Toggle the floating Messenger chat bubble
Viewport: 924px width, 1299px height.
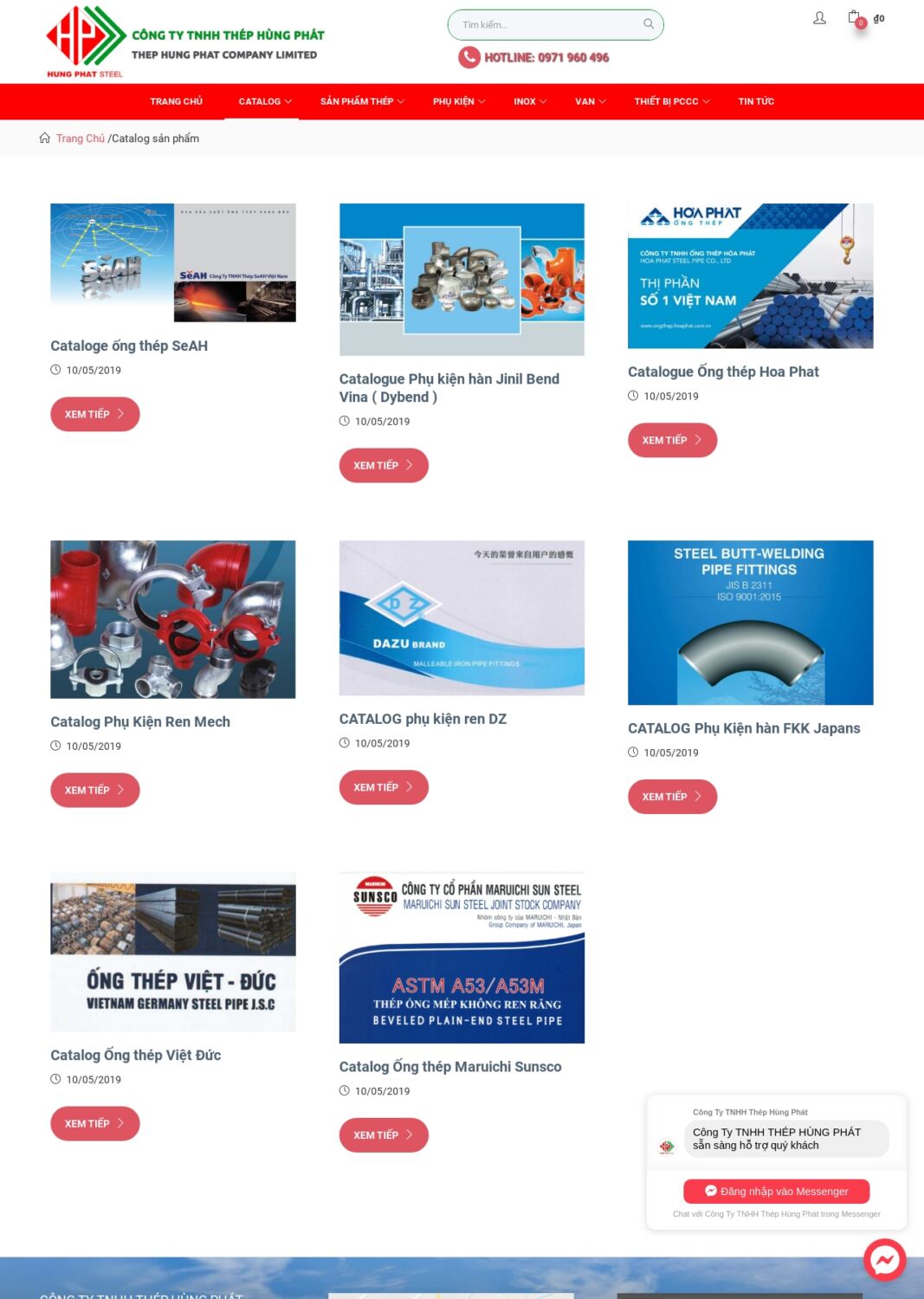[884, 1260]
